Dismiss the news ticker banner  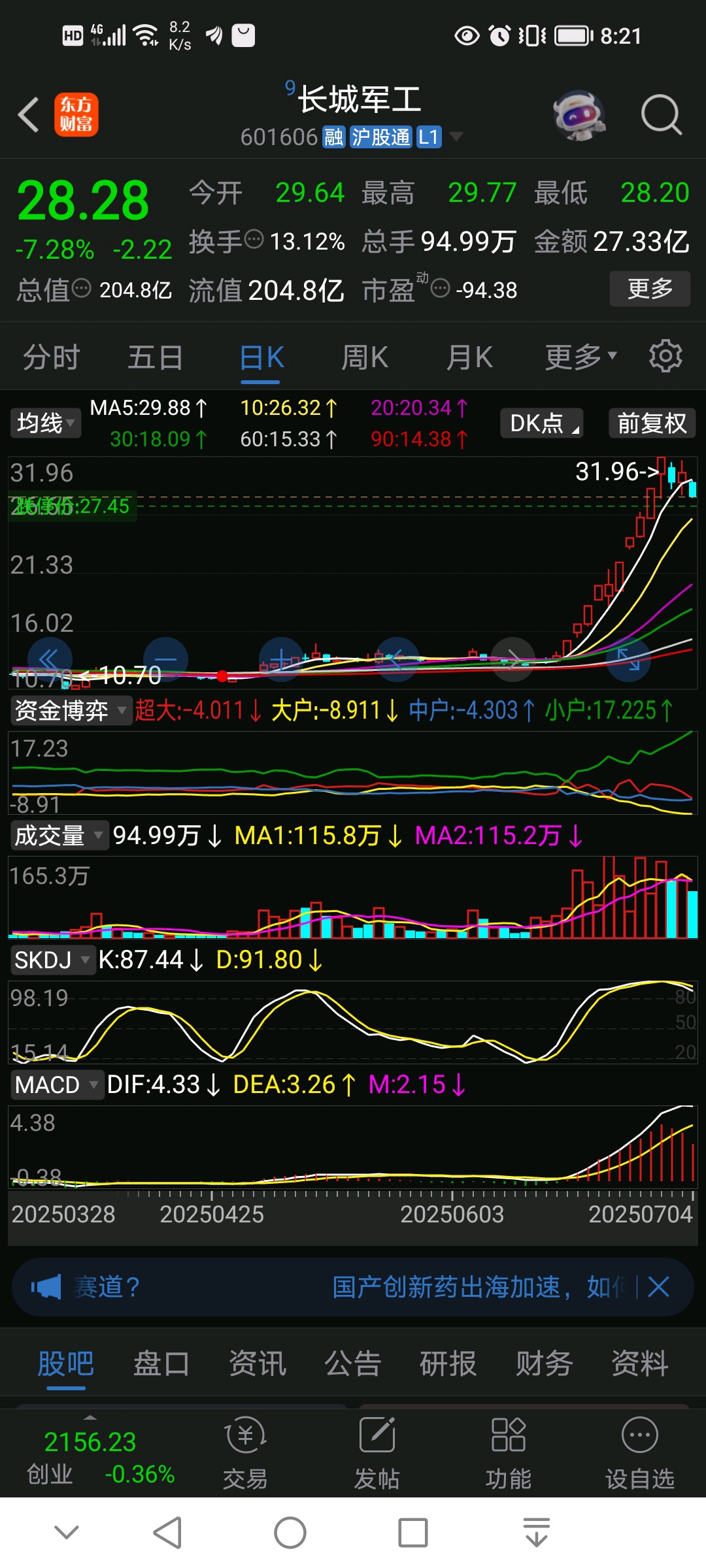pyautogui.click(x=658, y=1287)
